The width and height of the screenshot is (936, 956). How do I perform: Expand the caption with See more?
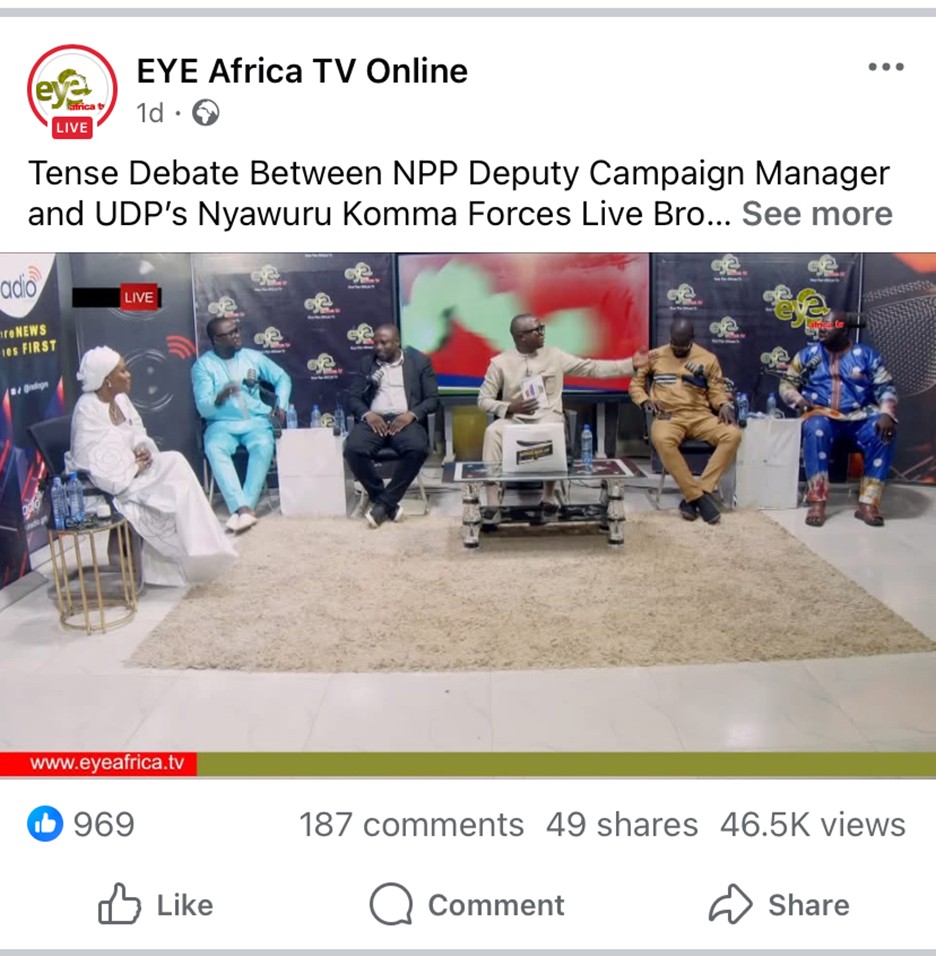click(x=816, y=214)
